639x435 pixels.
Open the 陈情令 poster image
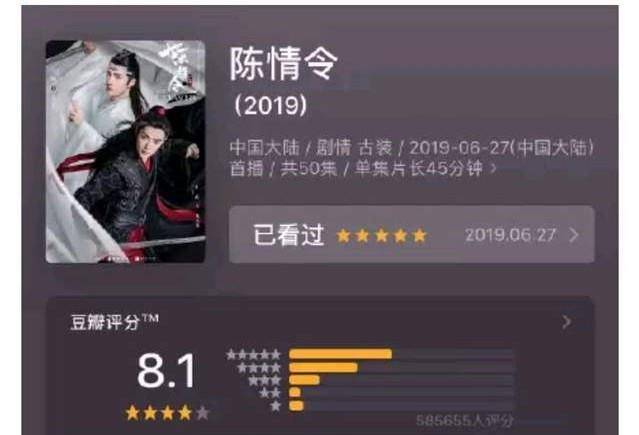coord(124,152)
